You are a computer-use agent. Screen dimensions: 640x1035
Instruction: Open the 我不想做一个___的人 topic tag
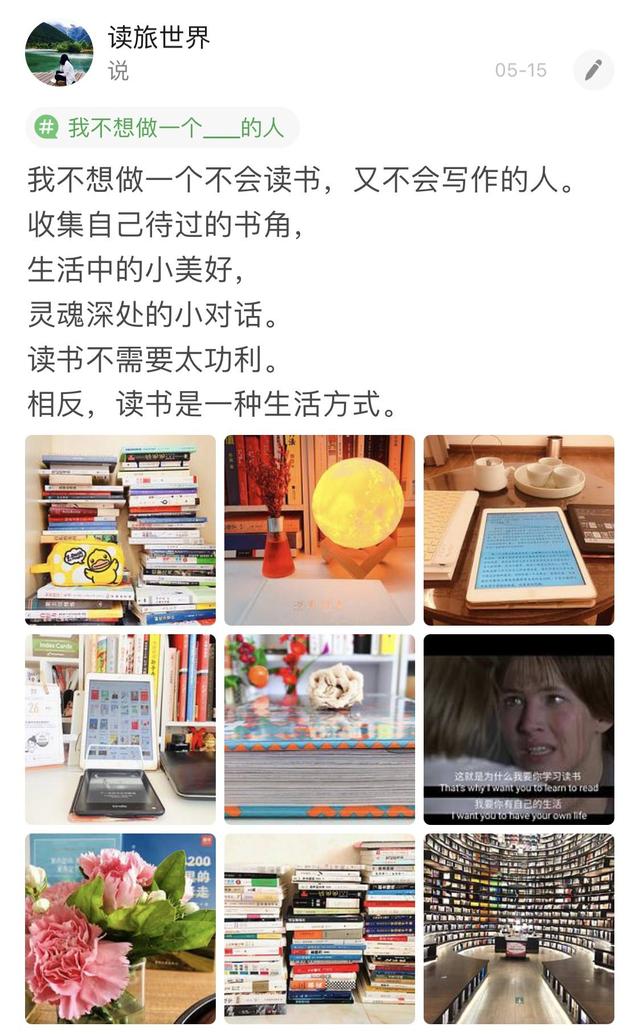(x=163, y=128)
